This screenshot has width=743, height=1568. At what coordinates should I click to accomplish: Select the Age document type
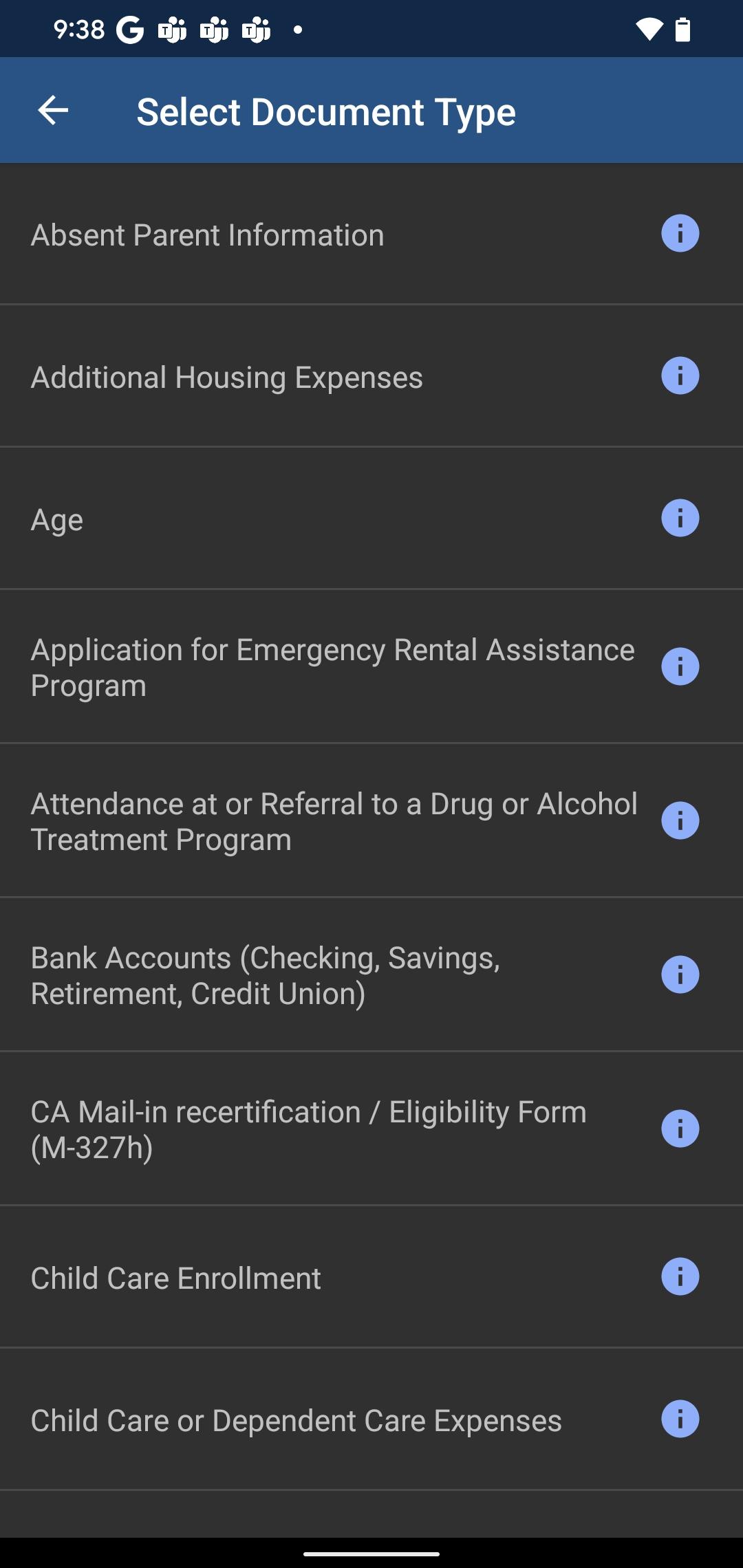click(371, 519)
